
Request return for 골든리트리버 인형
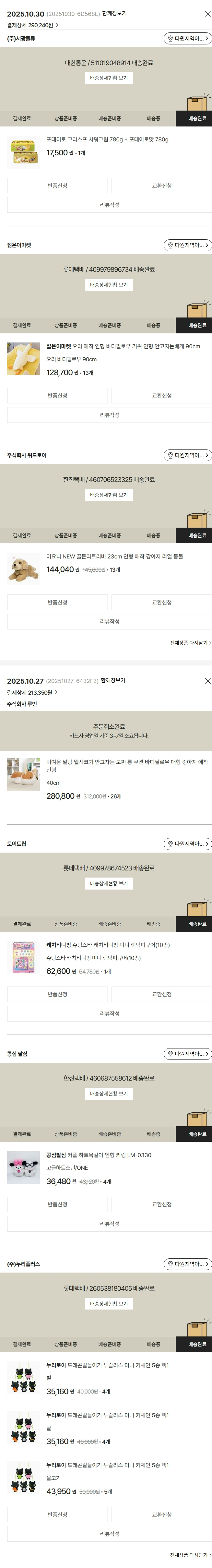coord(57,603)
